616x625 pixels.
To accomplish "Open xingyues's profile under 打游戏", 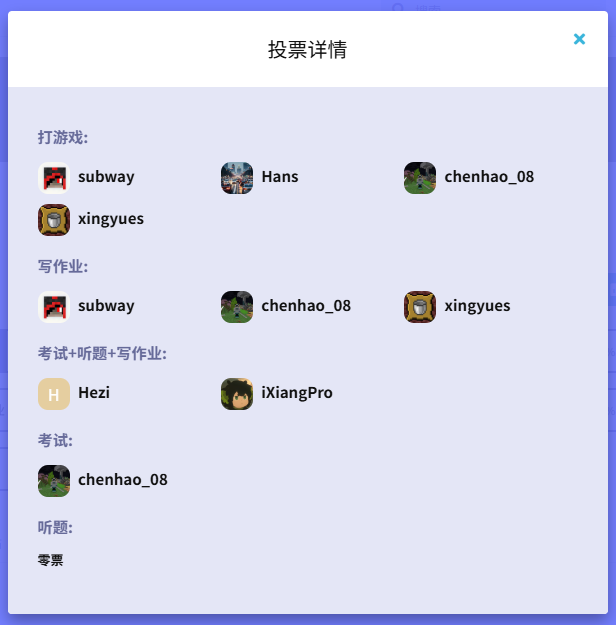I will click(x=110, y=219).
